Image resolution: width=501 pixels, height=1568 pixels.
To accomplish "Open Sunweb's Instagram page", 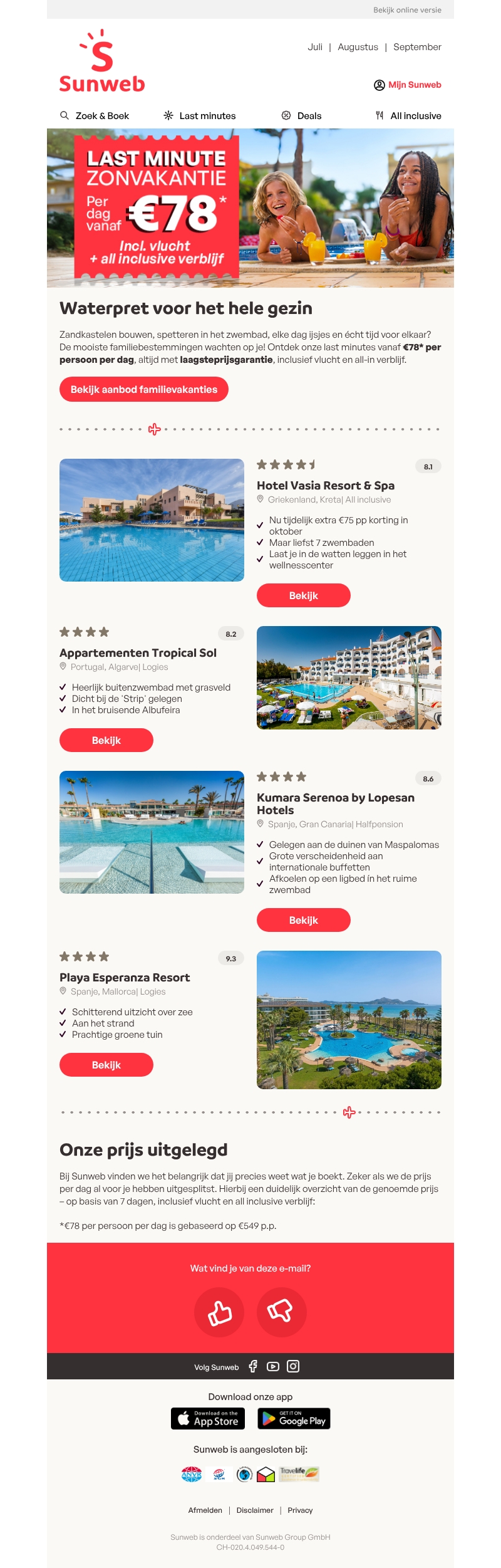I will [x=293, y=1366].
